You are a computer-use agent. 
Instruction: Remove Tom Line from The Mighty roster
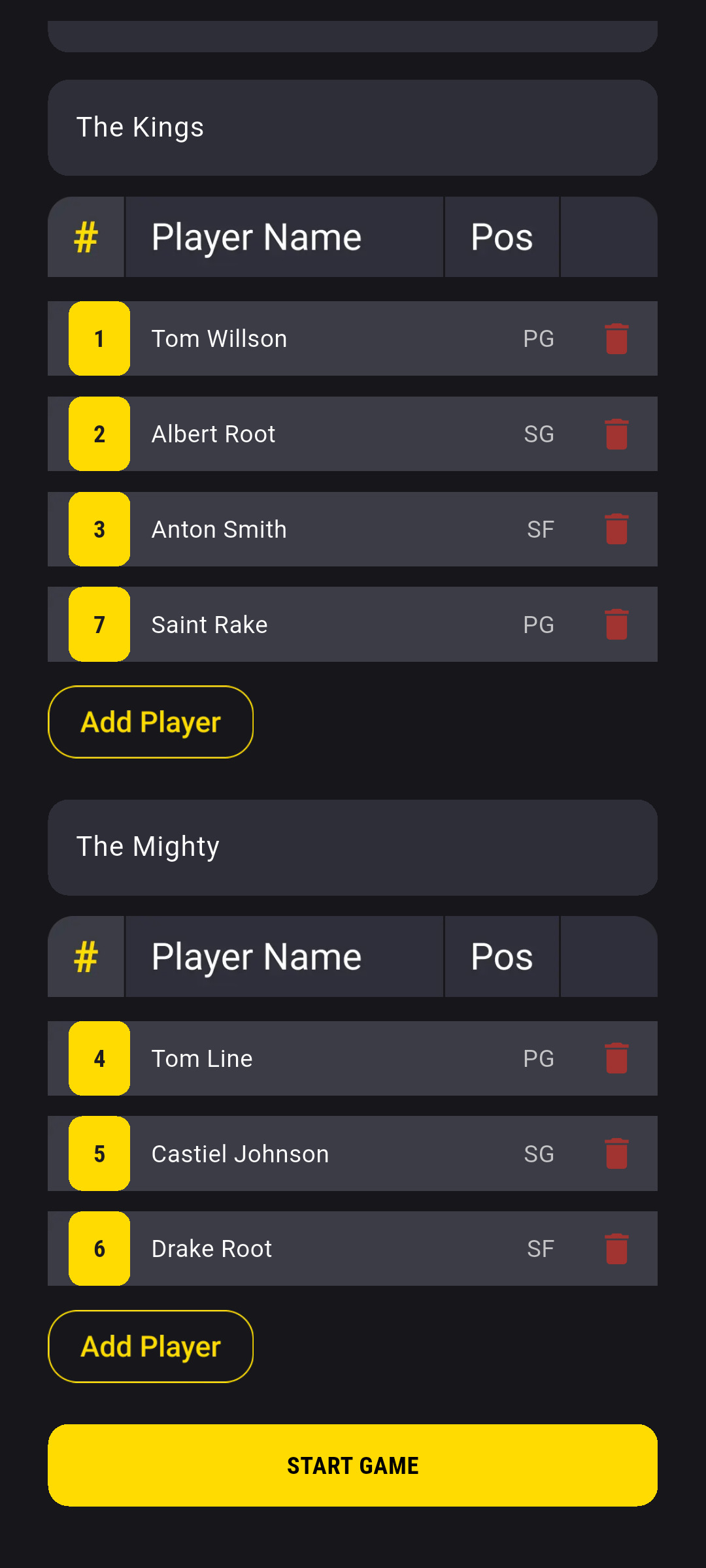616,1058
